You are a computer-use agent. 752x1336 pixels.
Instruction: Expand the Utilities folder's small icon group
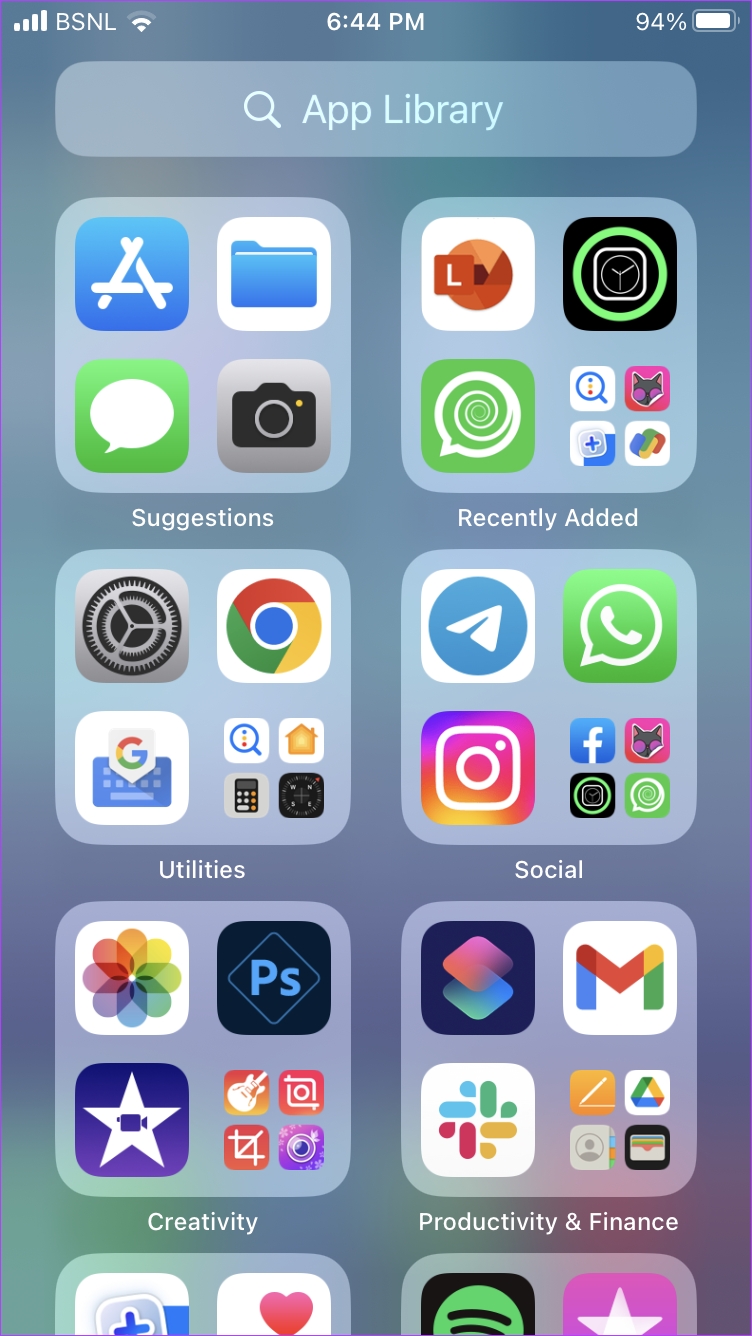tap(274, 768)
